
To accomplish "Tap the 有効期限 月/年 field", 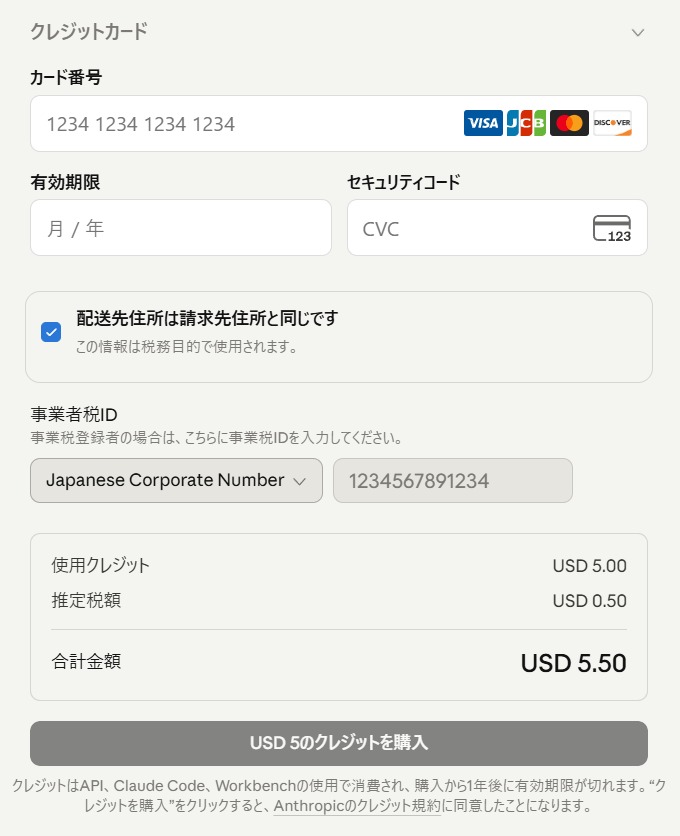I will pyautogui.click(x=181, y=228).
